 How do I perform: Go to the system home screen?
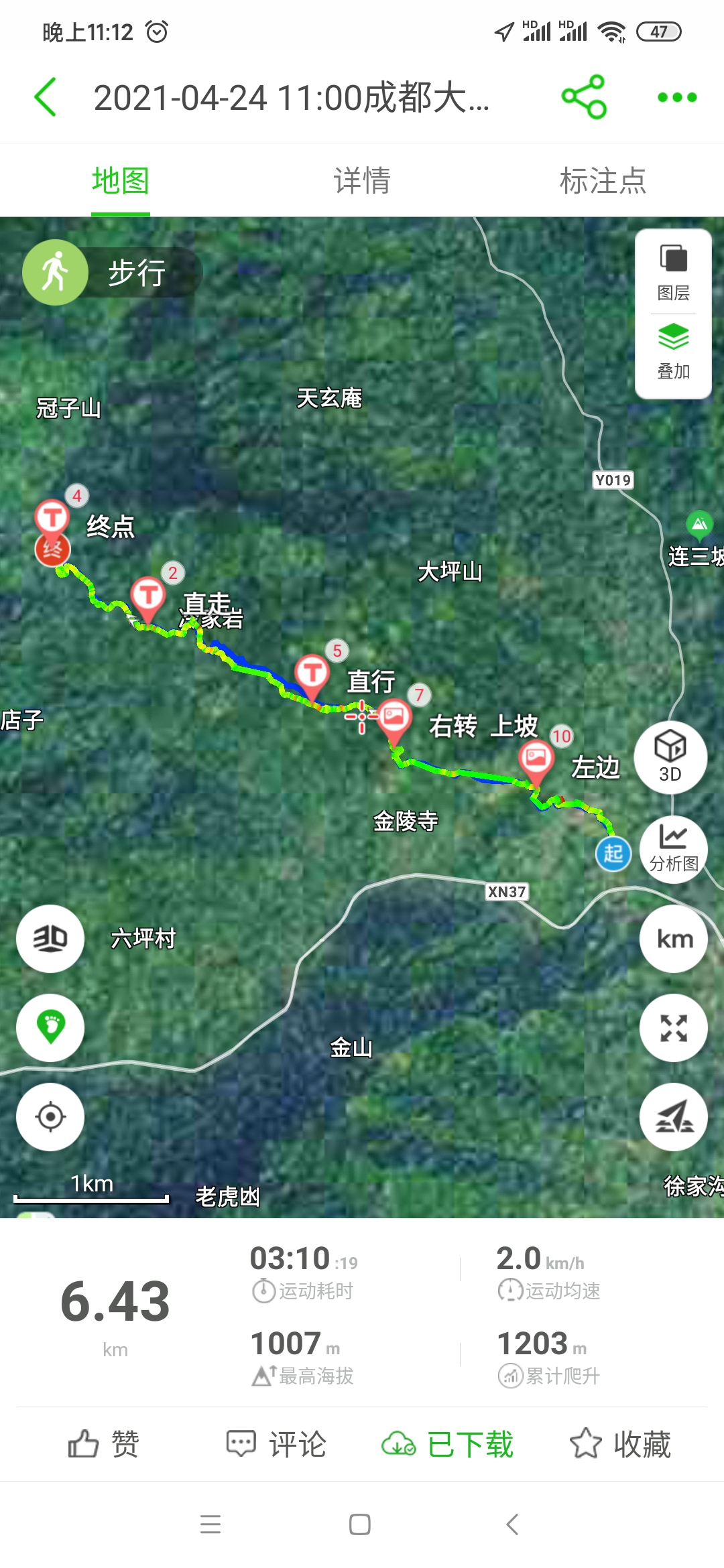[x=360, y=1524]
